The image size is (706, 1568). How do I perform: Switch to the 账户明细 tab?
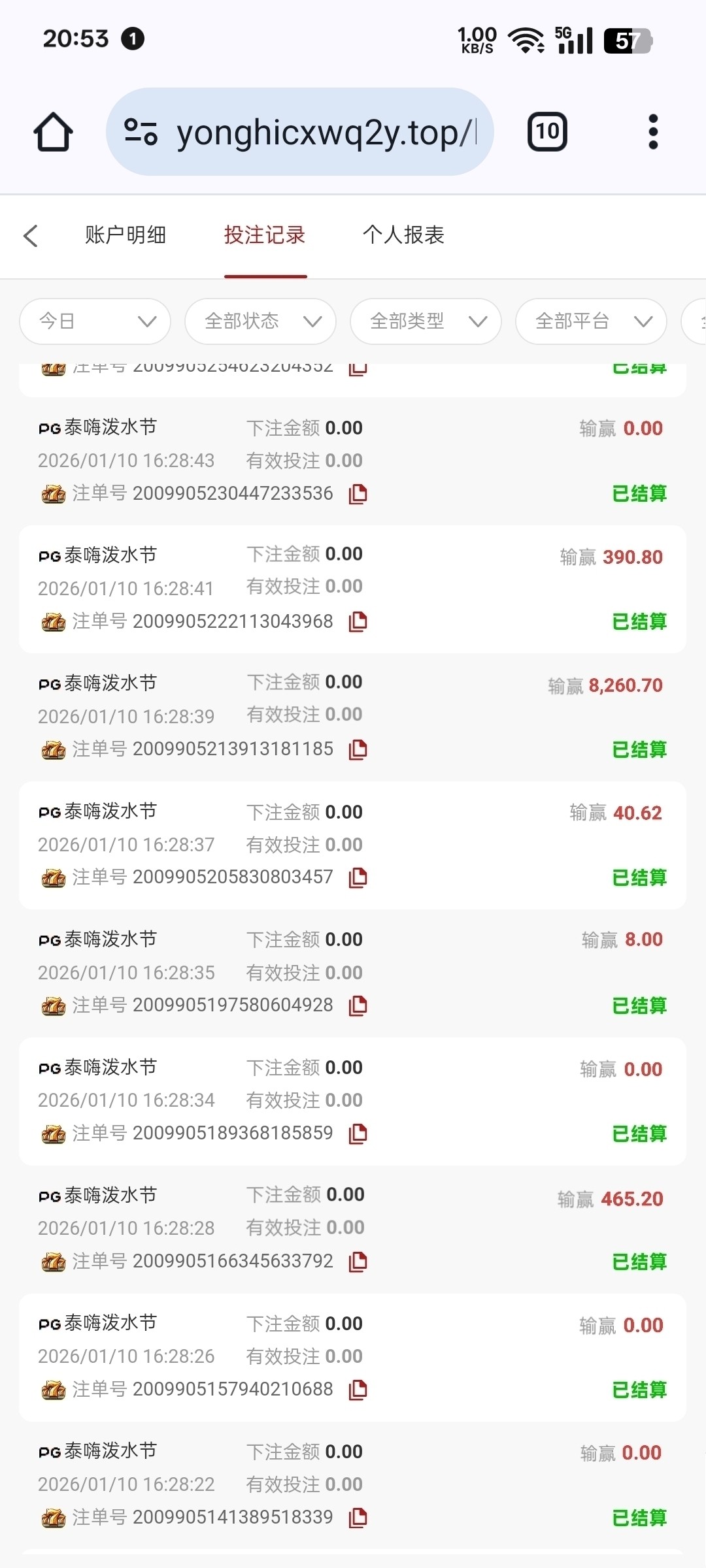(x=126, y=235)
